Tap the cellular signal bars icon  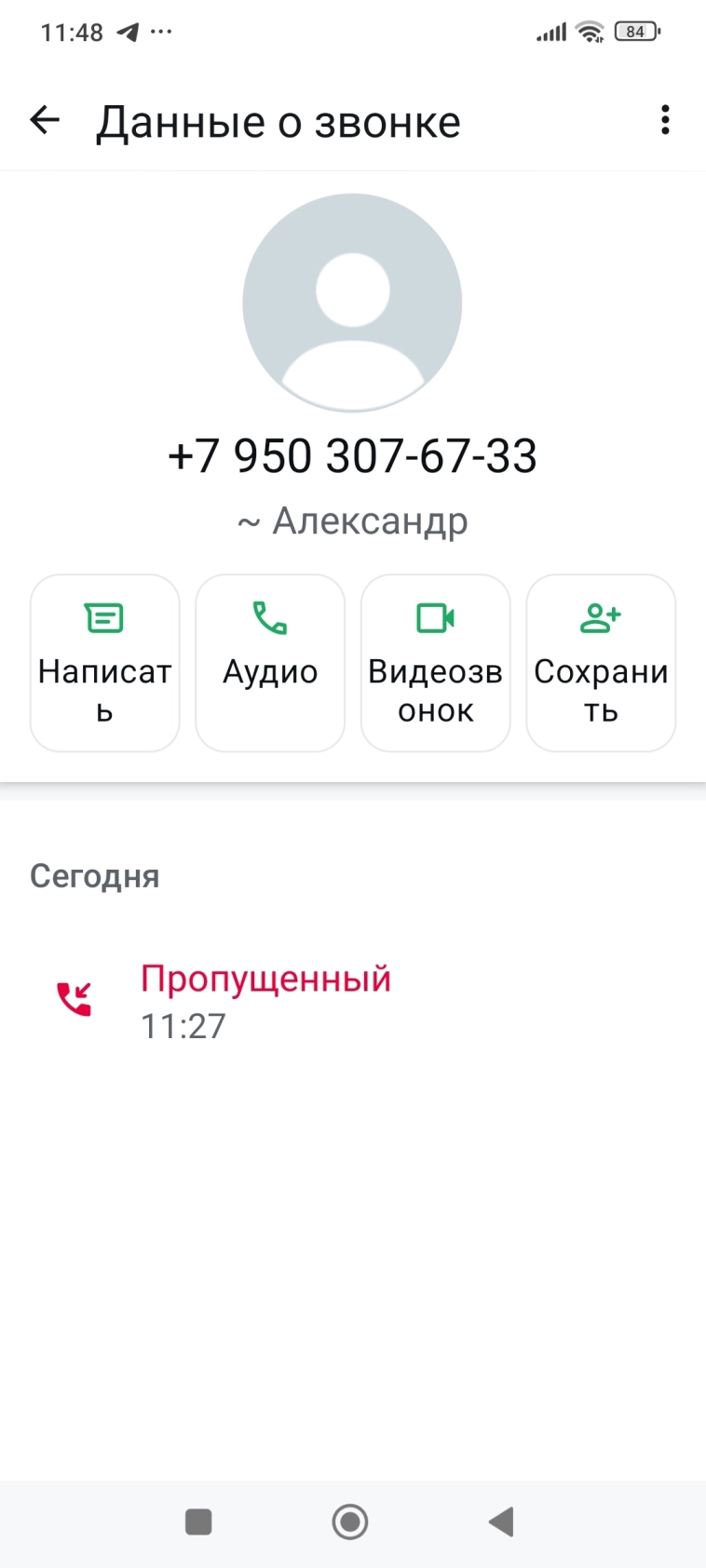pos(550,31)
